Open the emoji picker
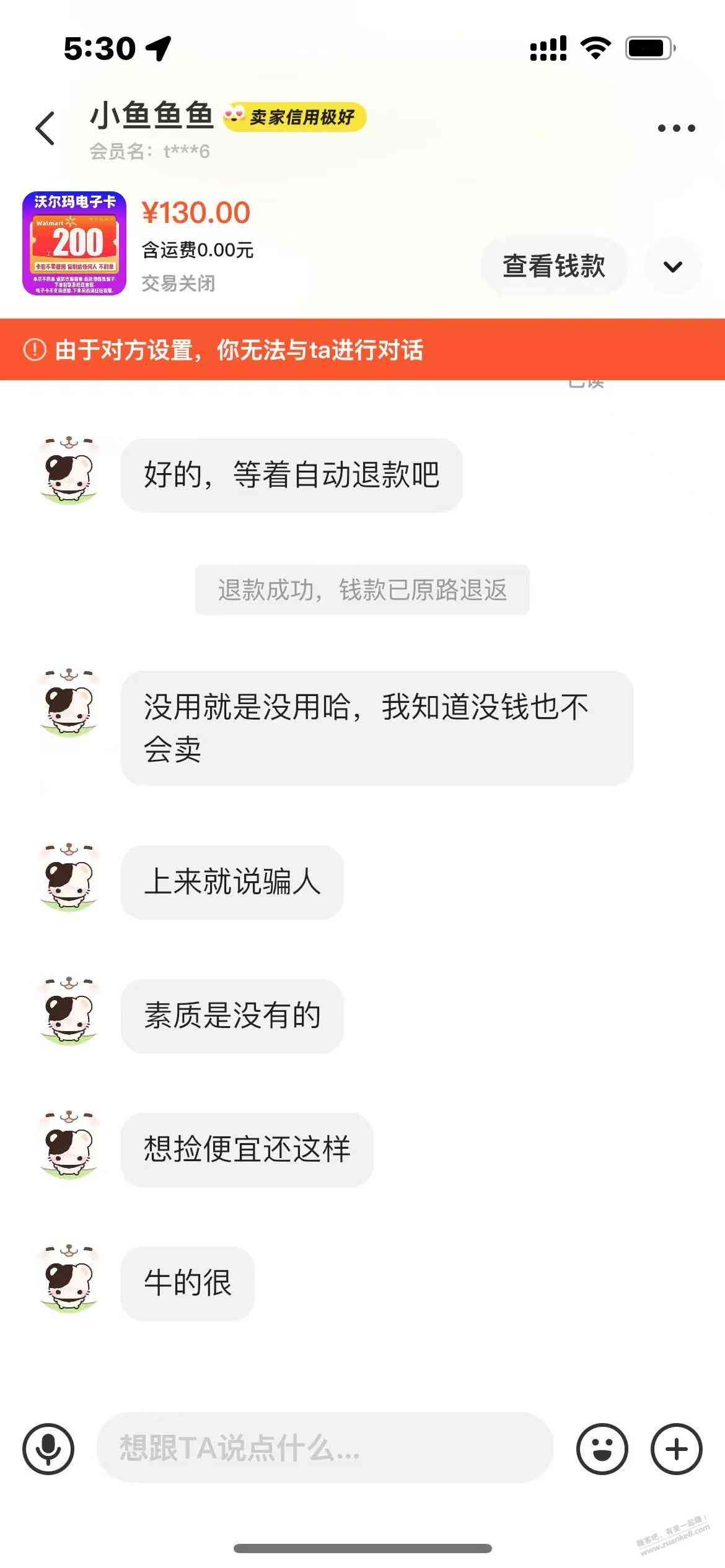This screenshot has height=1568, width=725. click(x=602, y=1449)
